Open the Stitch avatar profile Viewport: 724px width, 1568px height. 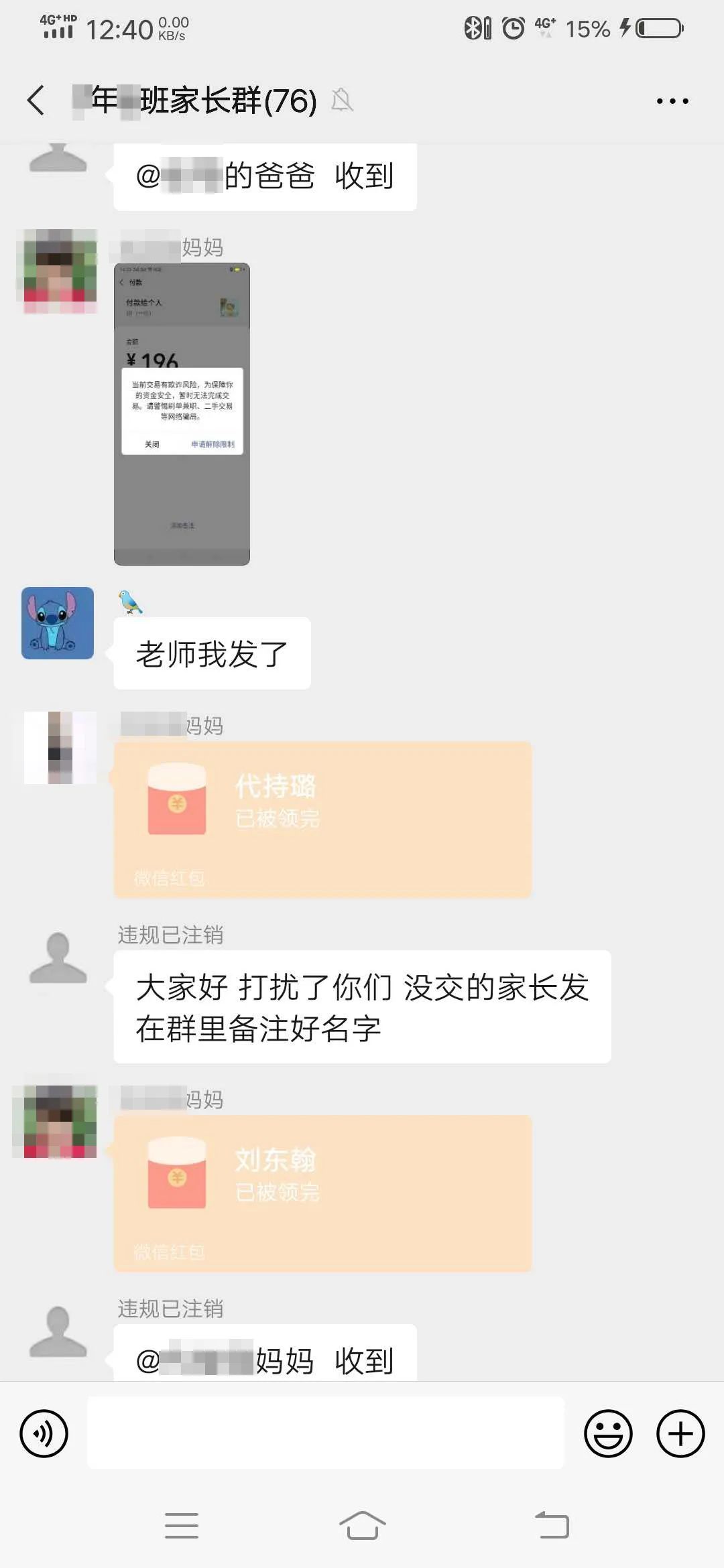(57, 623)
